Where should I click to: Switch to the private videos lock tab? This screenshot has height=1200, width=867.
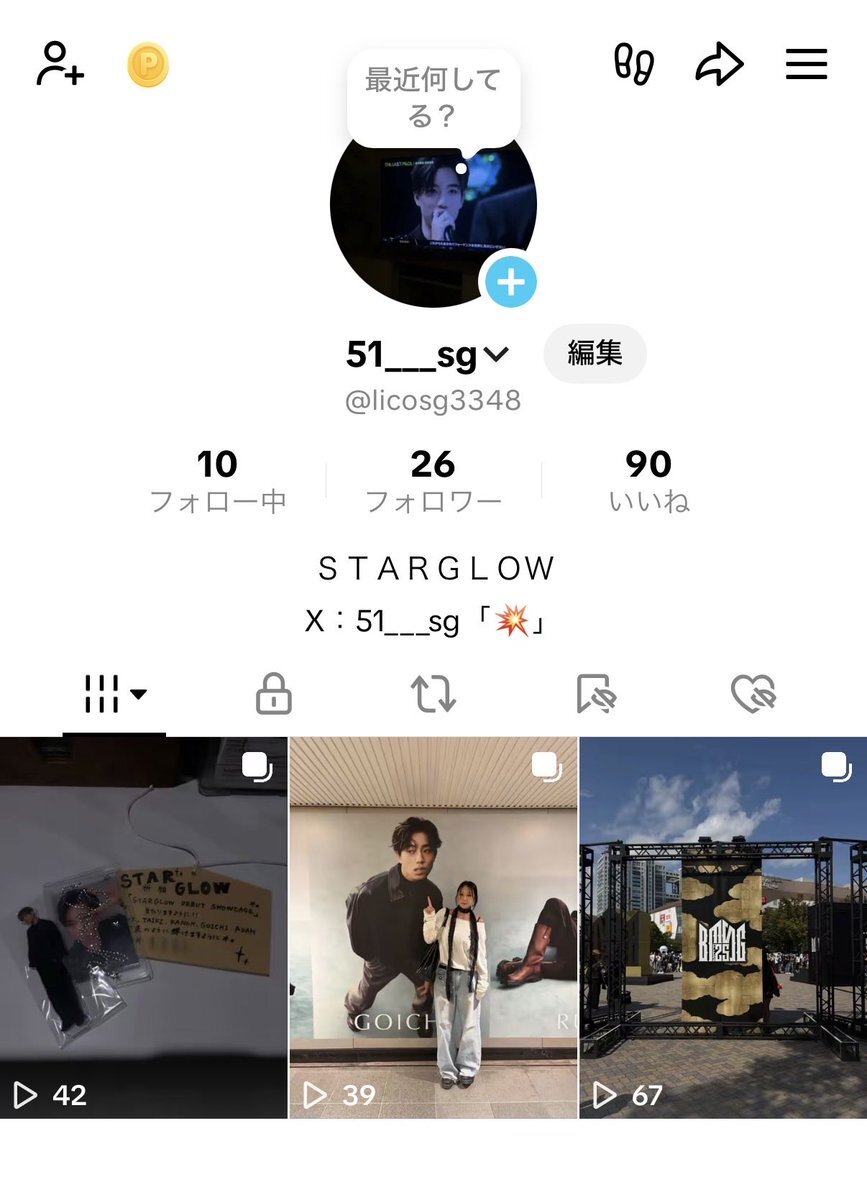click(273, 694)
